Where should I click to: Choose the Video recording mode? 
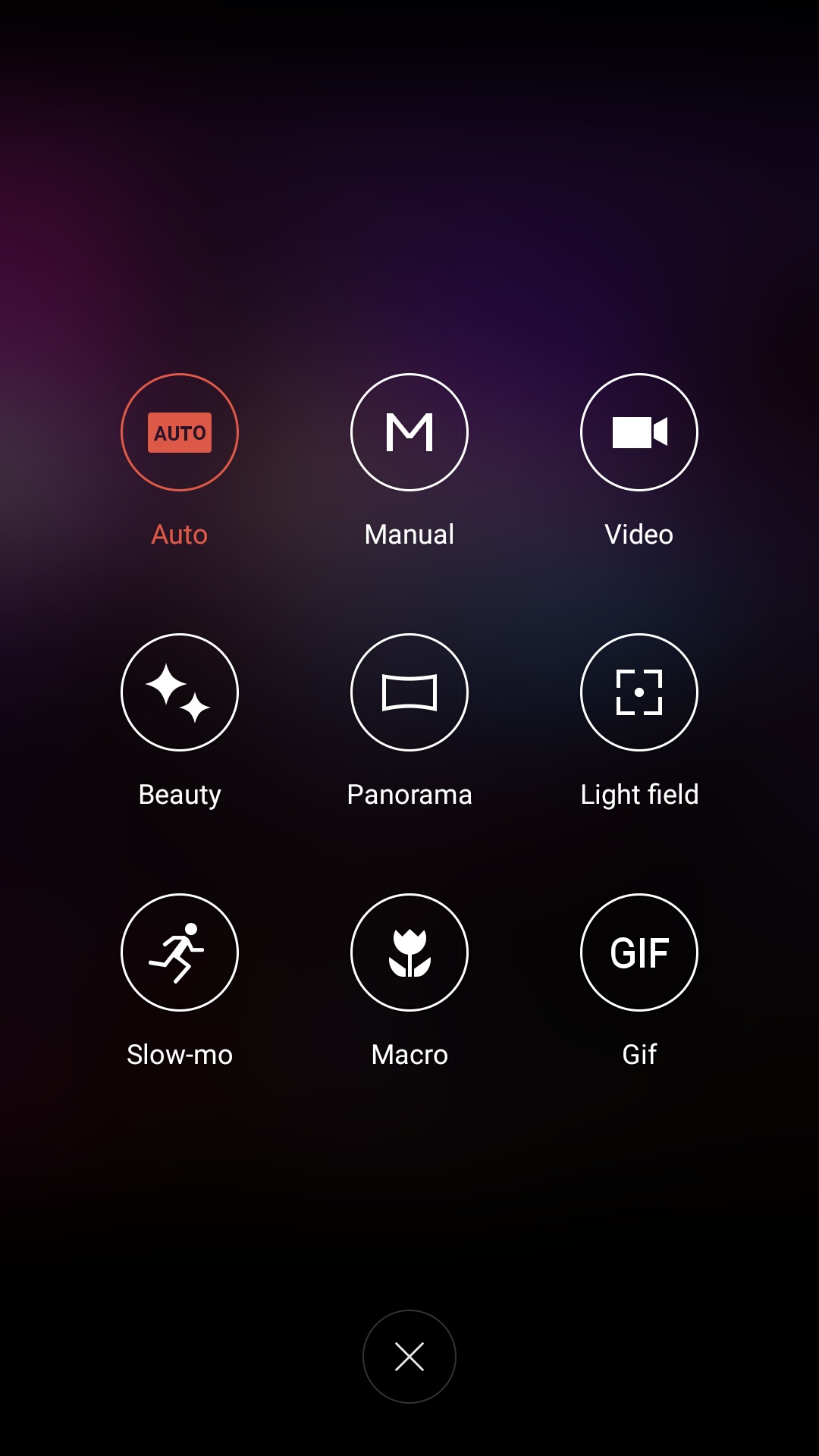click(x=639, y=432)
